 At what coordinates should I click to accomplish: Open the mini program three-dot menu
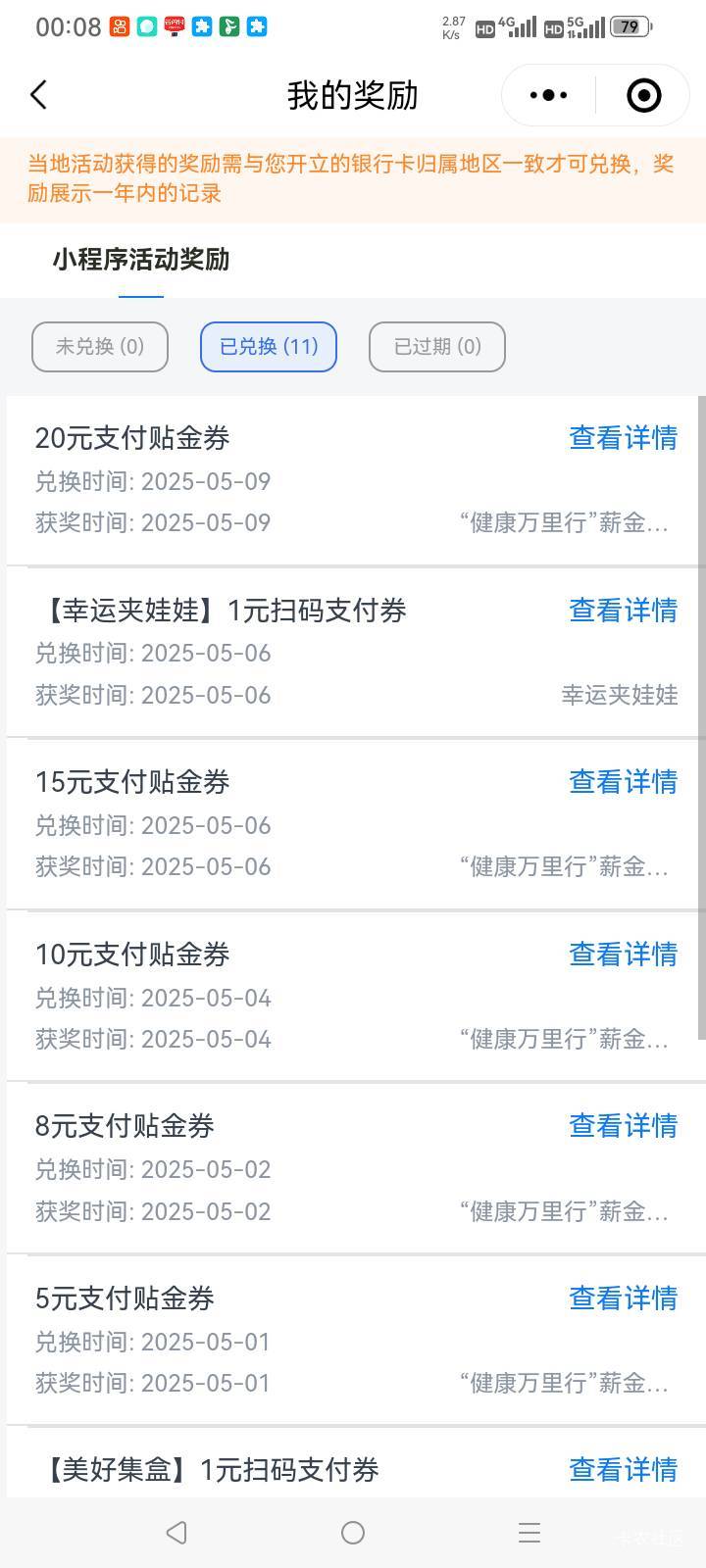(x=548, y=95)
